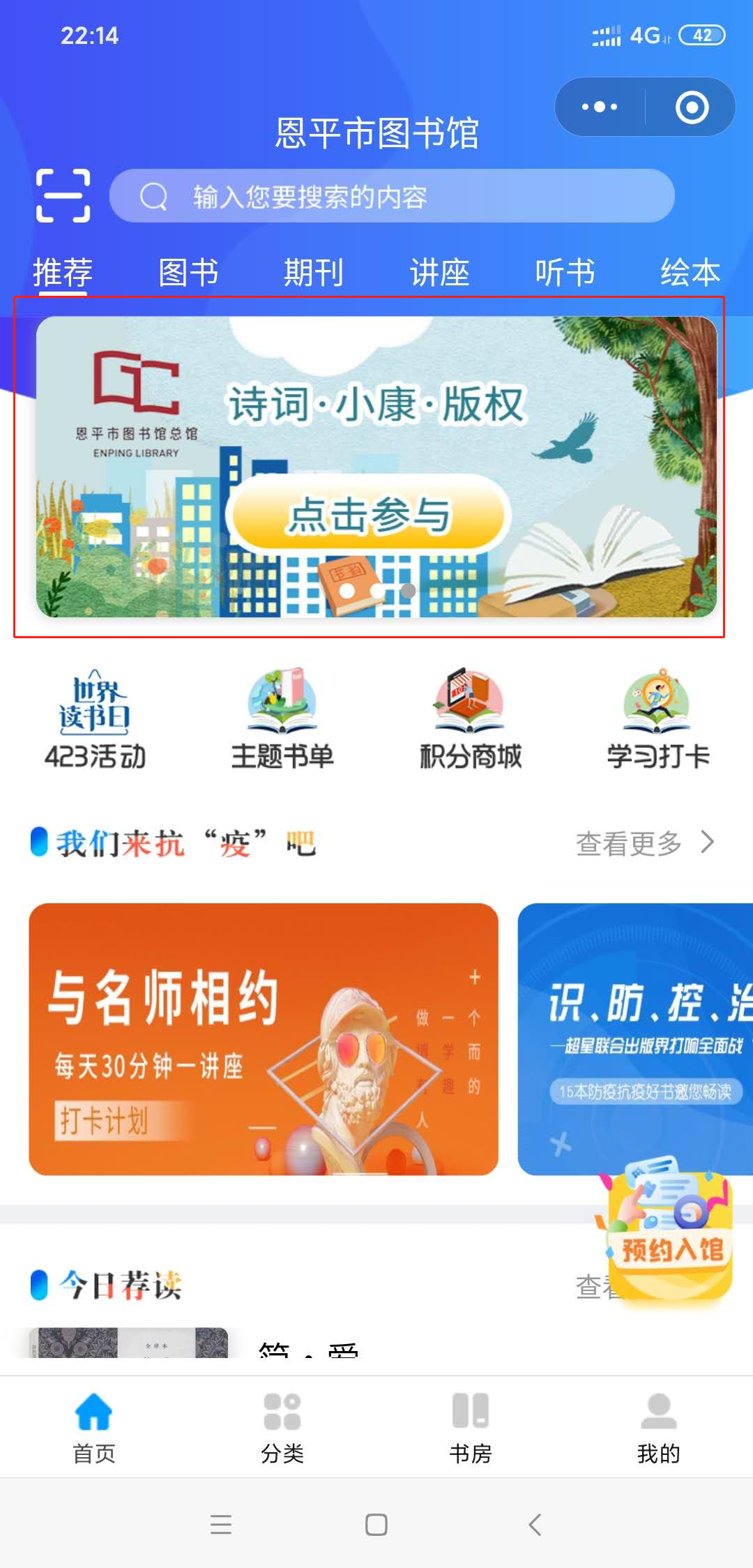The width and height of the screenshot is (753, 1568).
Task: Switch to the 期刊 tab
Action: coord(314,272)
